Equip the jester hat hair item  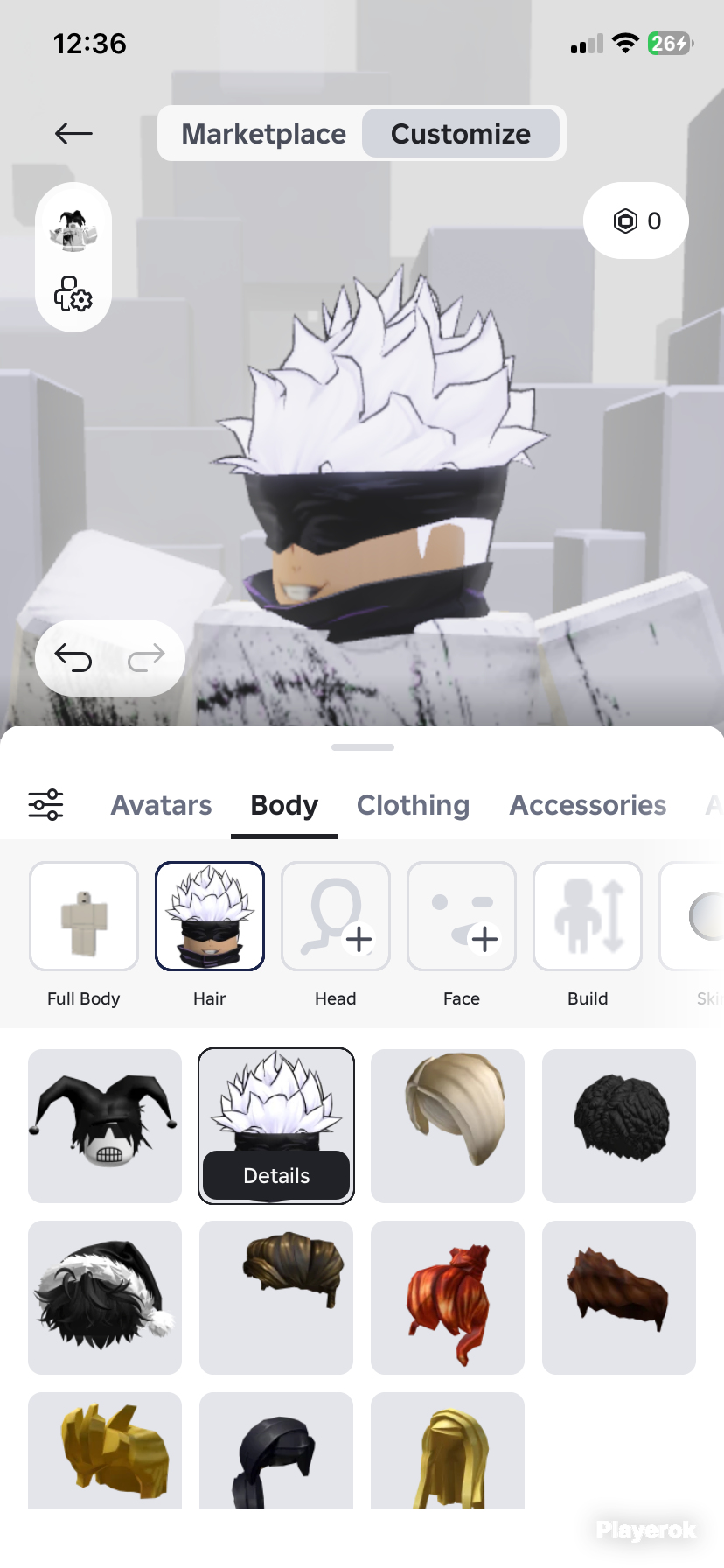(x=105, y=1125)
